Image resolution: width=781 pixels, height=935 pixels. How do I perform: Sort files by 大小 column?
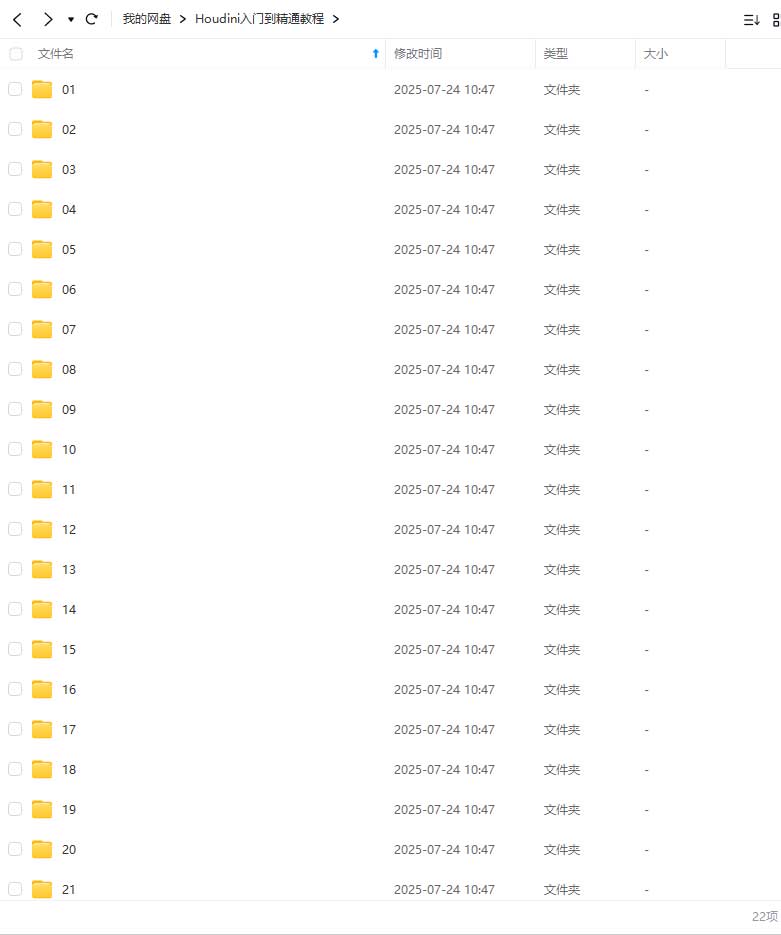[x=656, y=54]
